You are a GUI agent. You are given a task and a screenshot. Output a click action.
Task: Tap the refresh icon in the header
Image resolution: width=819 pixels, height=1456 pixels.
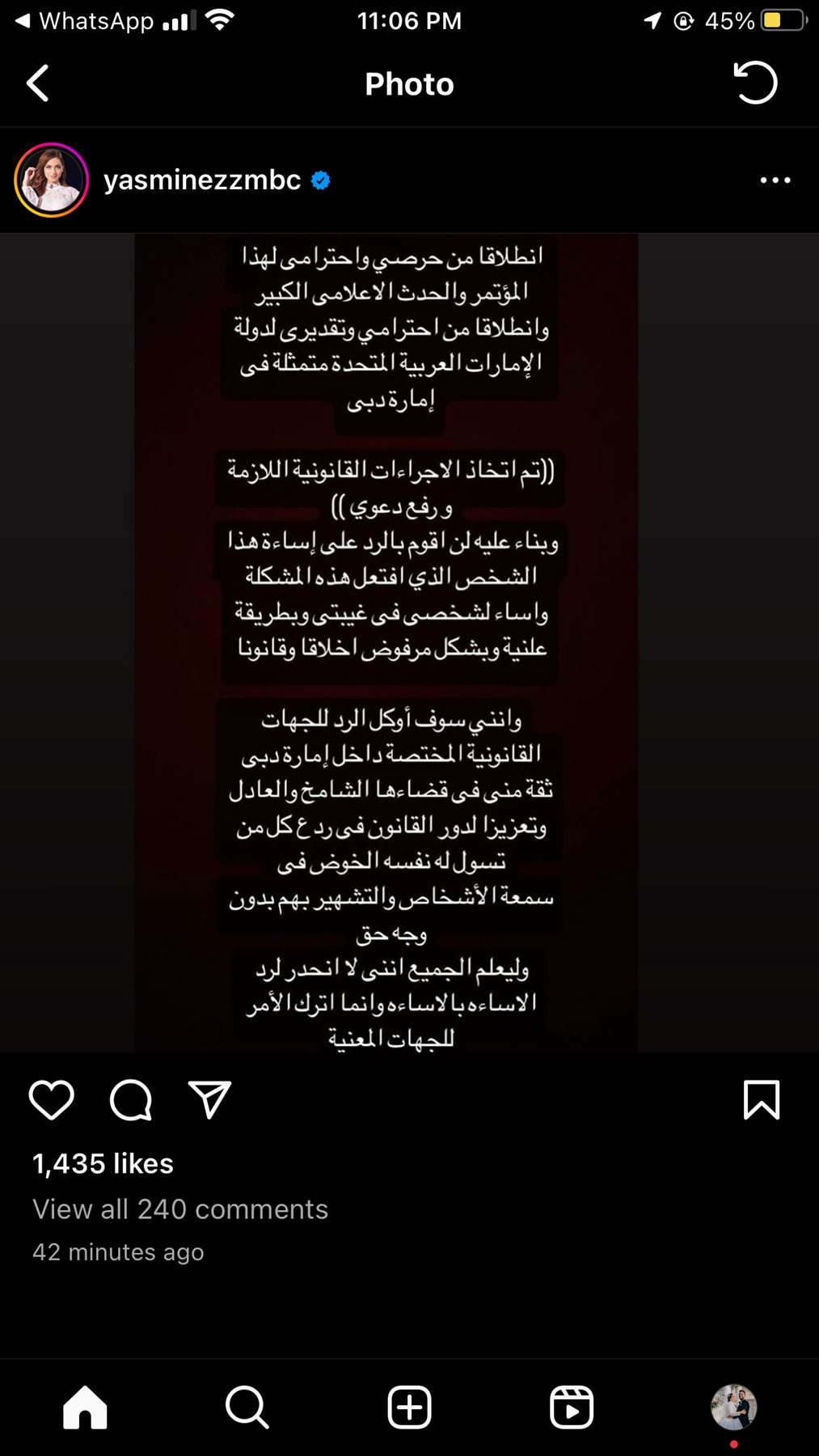[755, 83]
